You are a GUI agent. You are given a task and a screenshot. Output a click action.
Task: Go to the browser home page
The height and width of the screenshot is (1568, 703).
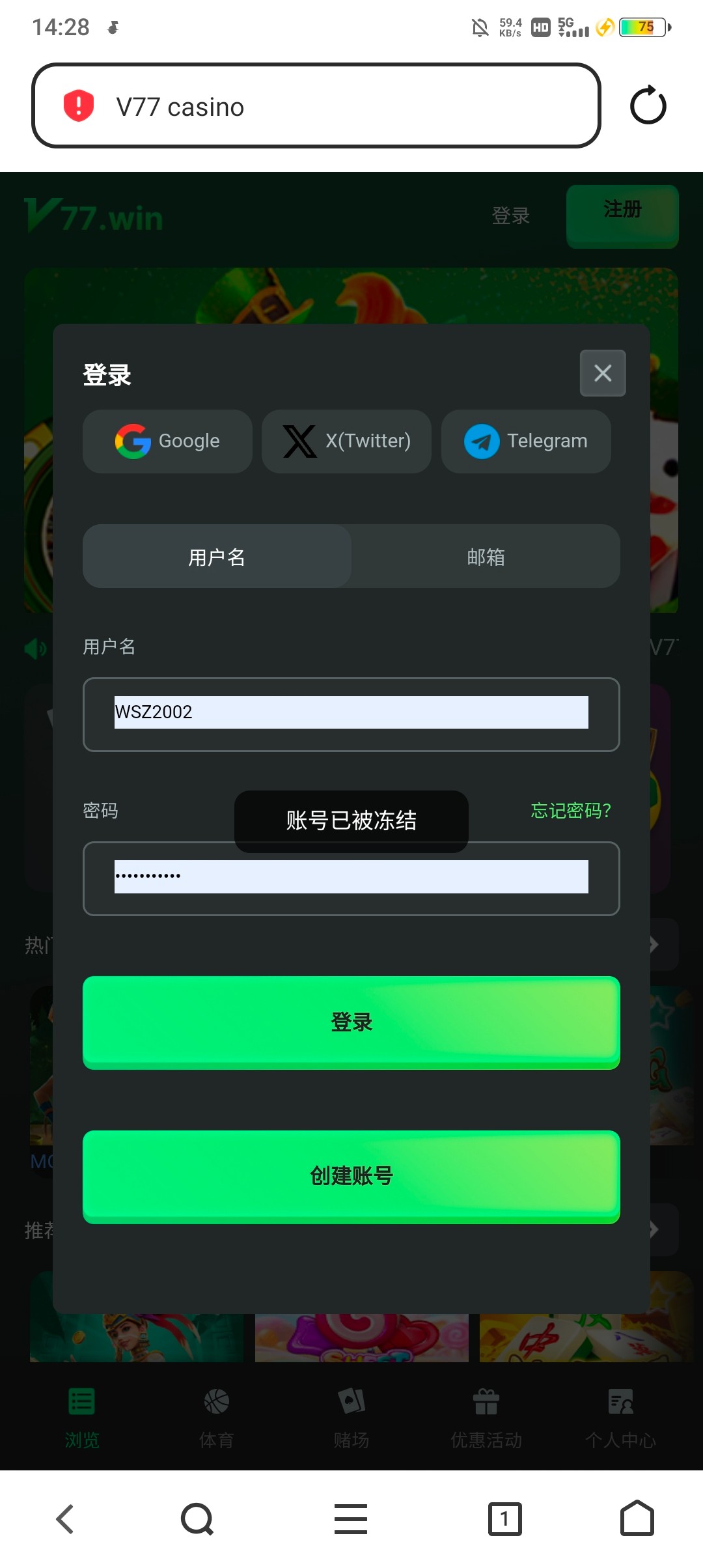coord(637,1519)
